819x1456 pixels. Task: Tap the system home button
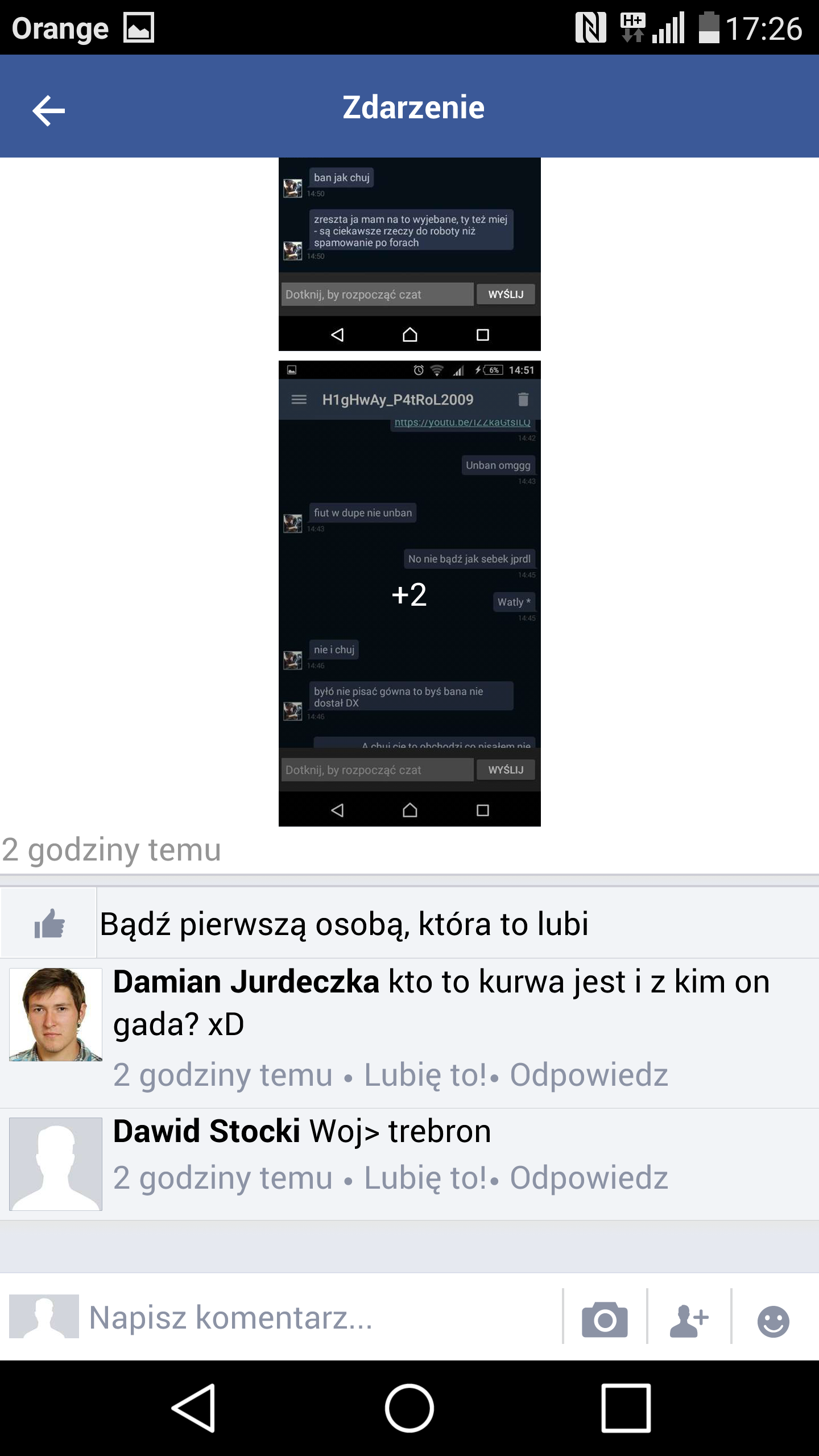[409, 1408]
